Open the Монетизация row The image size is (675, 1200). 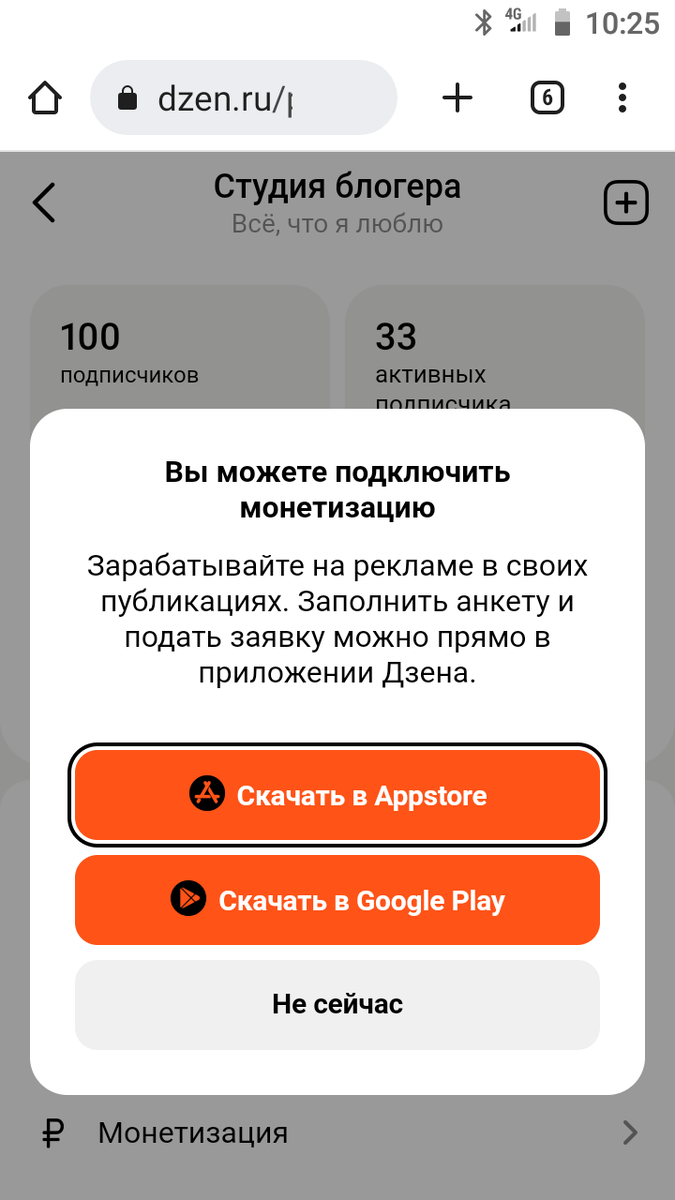pos(337,1133)
